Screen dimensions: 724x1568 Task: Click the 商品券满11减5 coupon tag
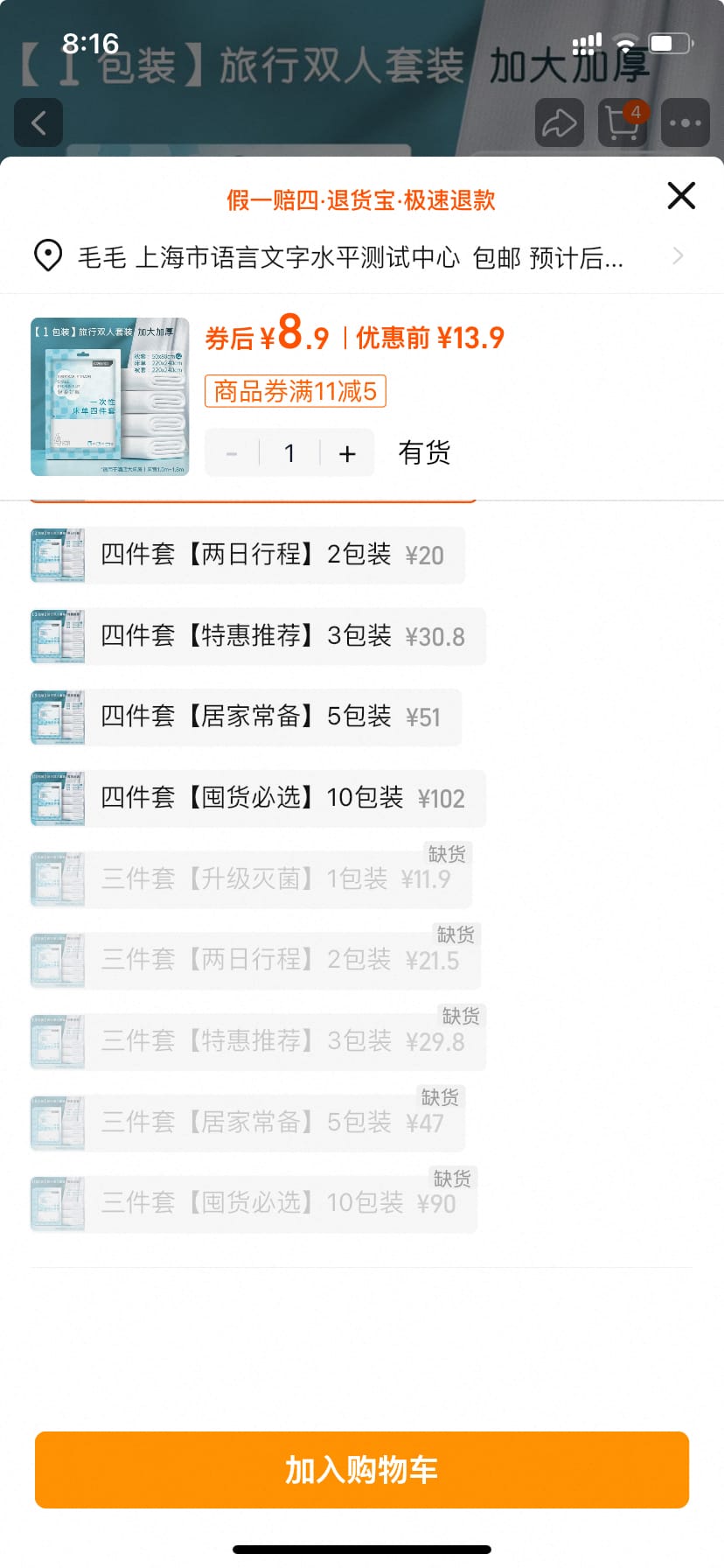[x=294, y=391]
